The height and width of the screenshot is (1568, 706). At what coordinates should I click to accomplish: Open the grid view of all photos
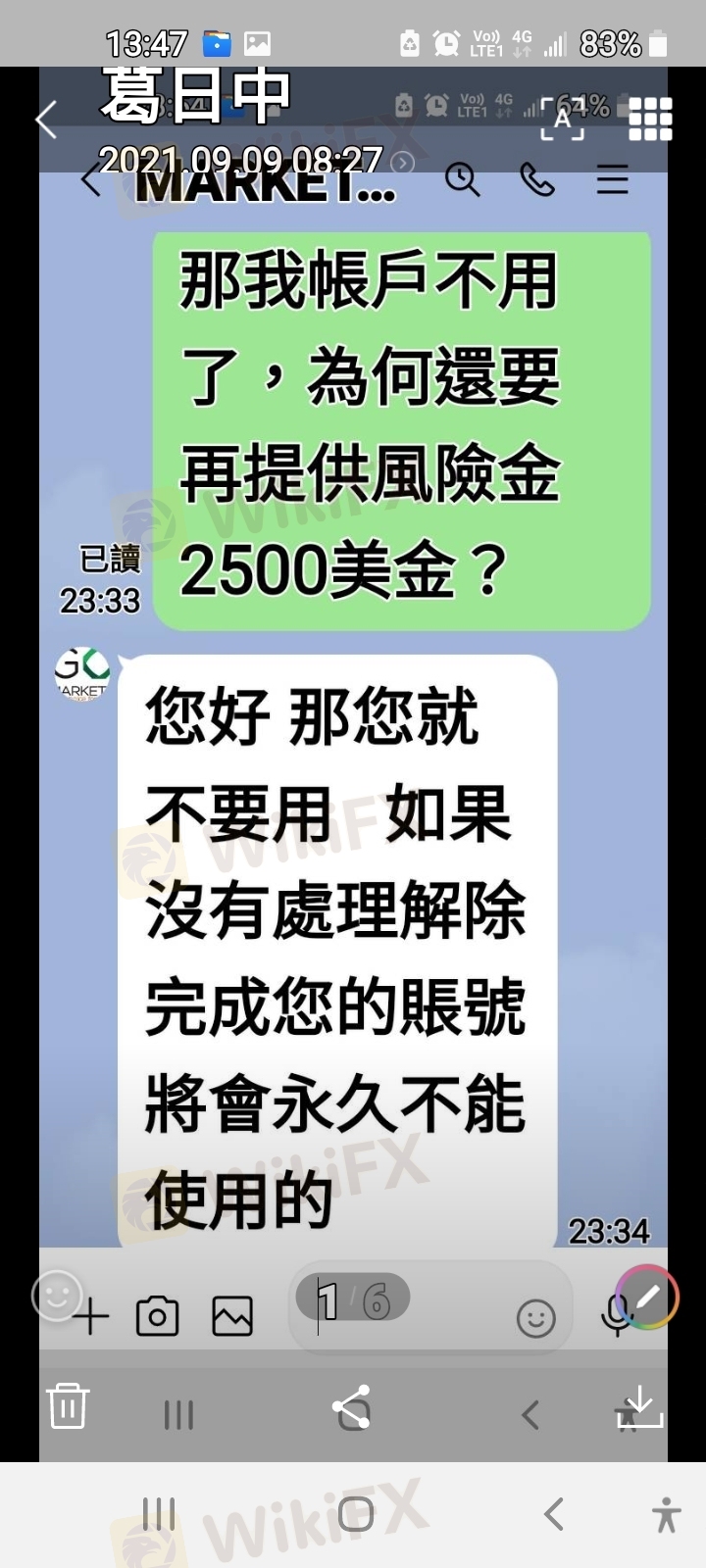pyautogui.click(x=650, y=120)
